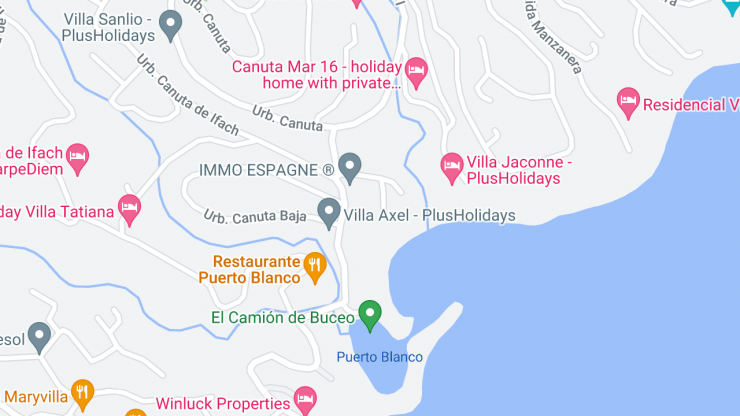Open the Villa Axel - PlusHolidays pin
740x416 pixels.
pos(328,211)
